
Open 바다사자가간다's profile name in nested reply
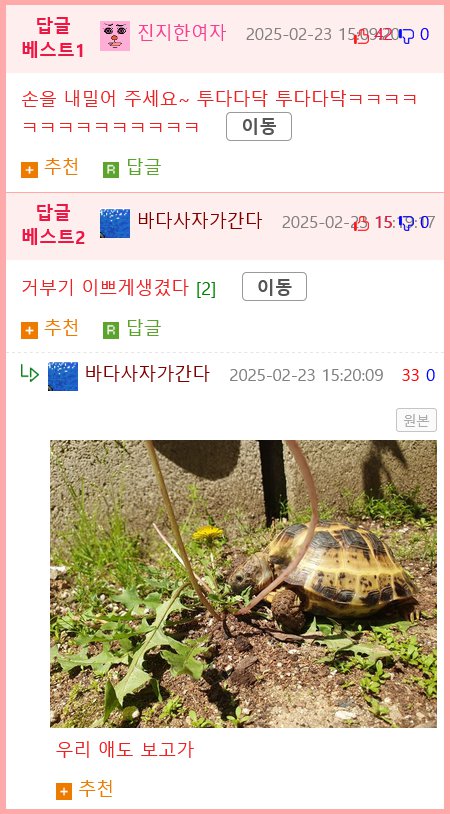pos(147,374)
